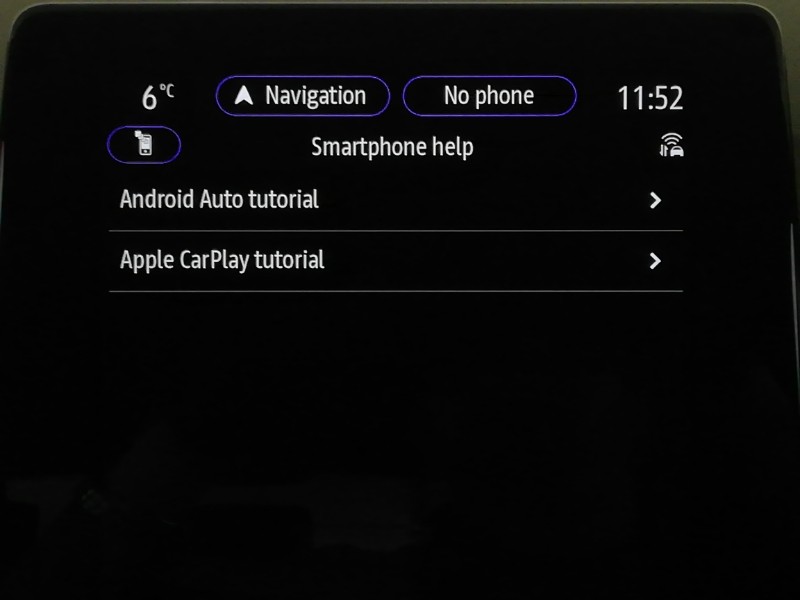This screenshot has height=600, width=800.
Task: Open the Navigation shortcut
Action: click(x=302, y=96)
